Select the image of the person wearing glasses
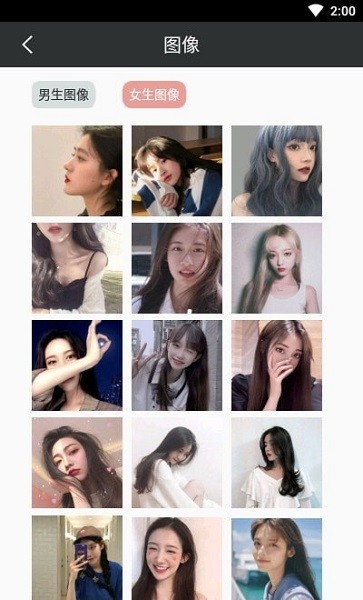 coord(177,268)
